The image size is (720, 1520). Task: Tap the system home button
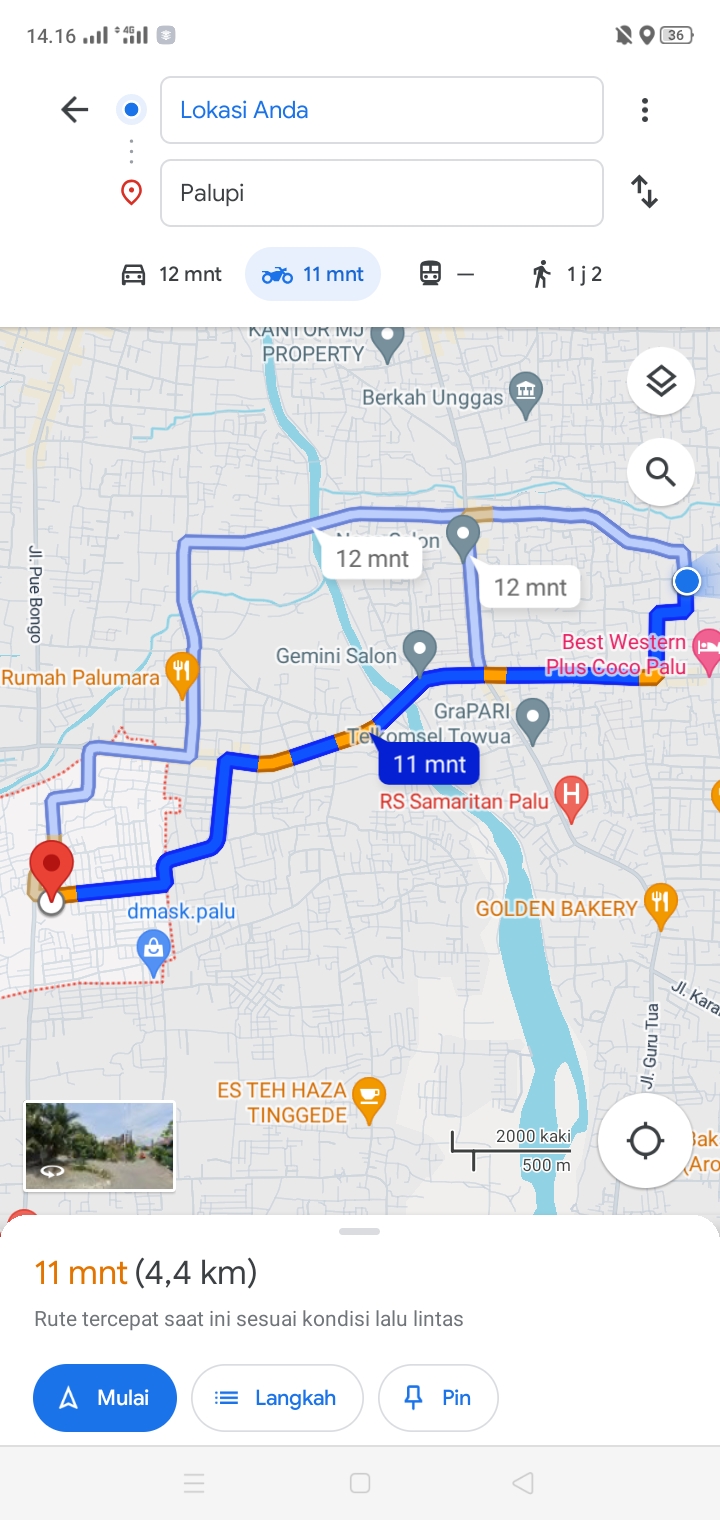pyautogui.click(x=360, y=1483)
